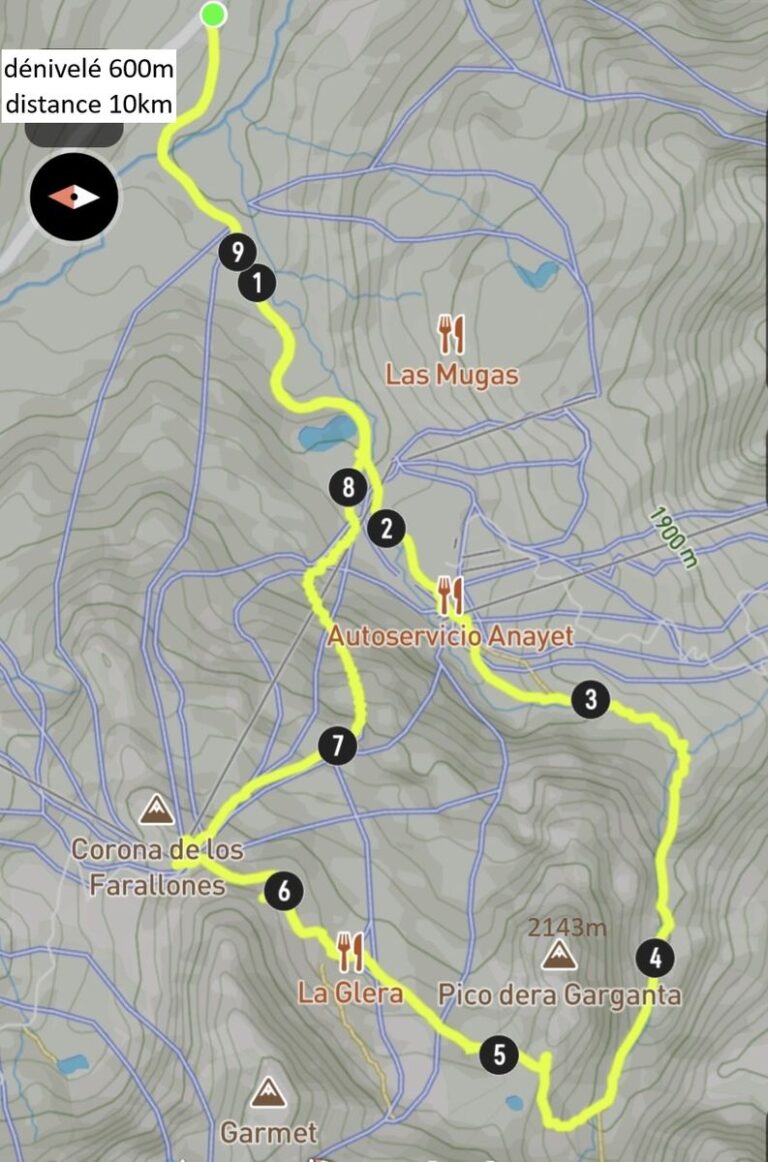Select waypoint 7 on the route
This screenshot has width=768, height=1162.
coord(337,746)
